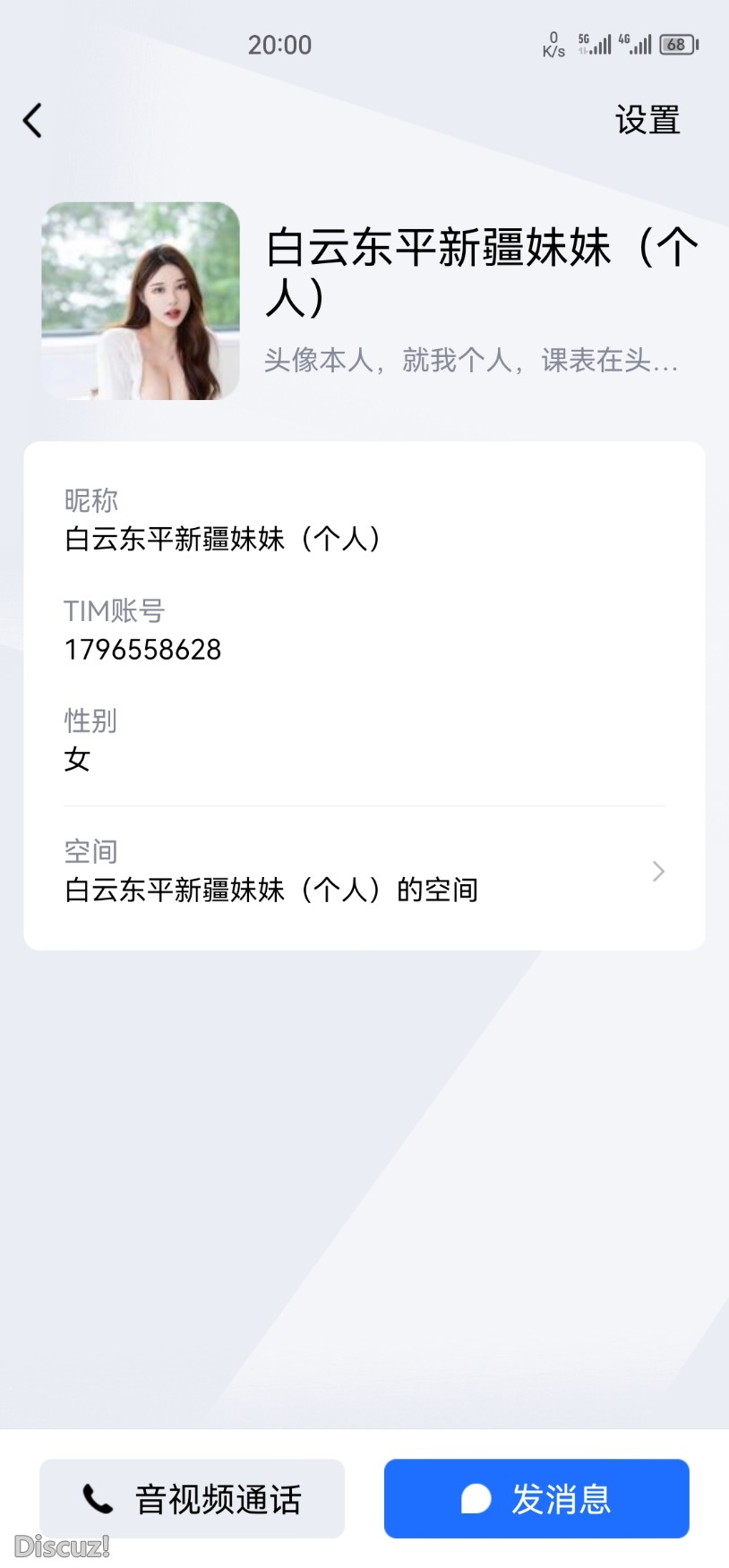
Task: Tap the 4G signal icon in status bar
Action: point(638,44)
